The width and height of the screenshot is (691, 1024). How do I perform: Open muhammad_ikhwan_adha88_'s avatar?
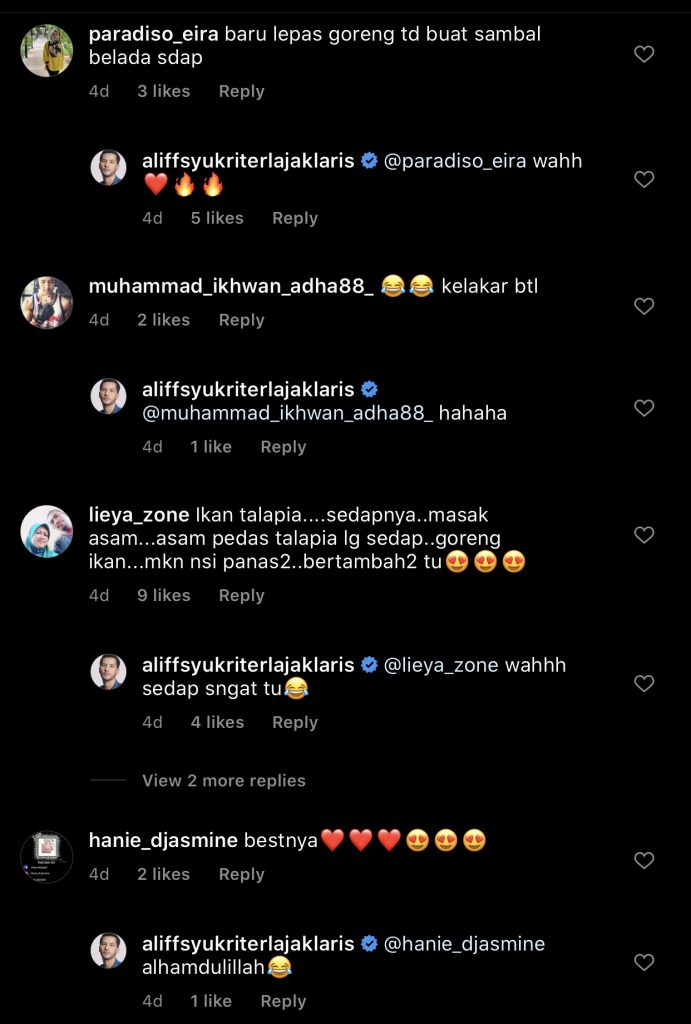pyautogui.click(x=47, y=303)
